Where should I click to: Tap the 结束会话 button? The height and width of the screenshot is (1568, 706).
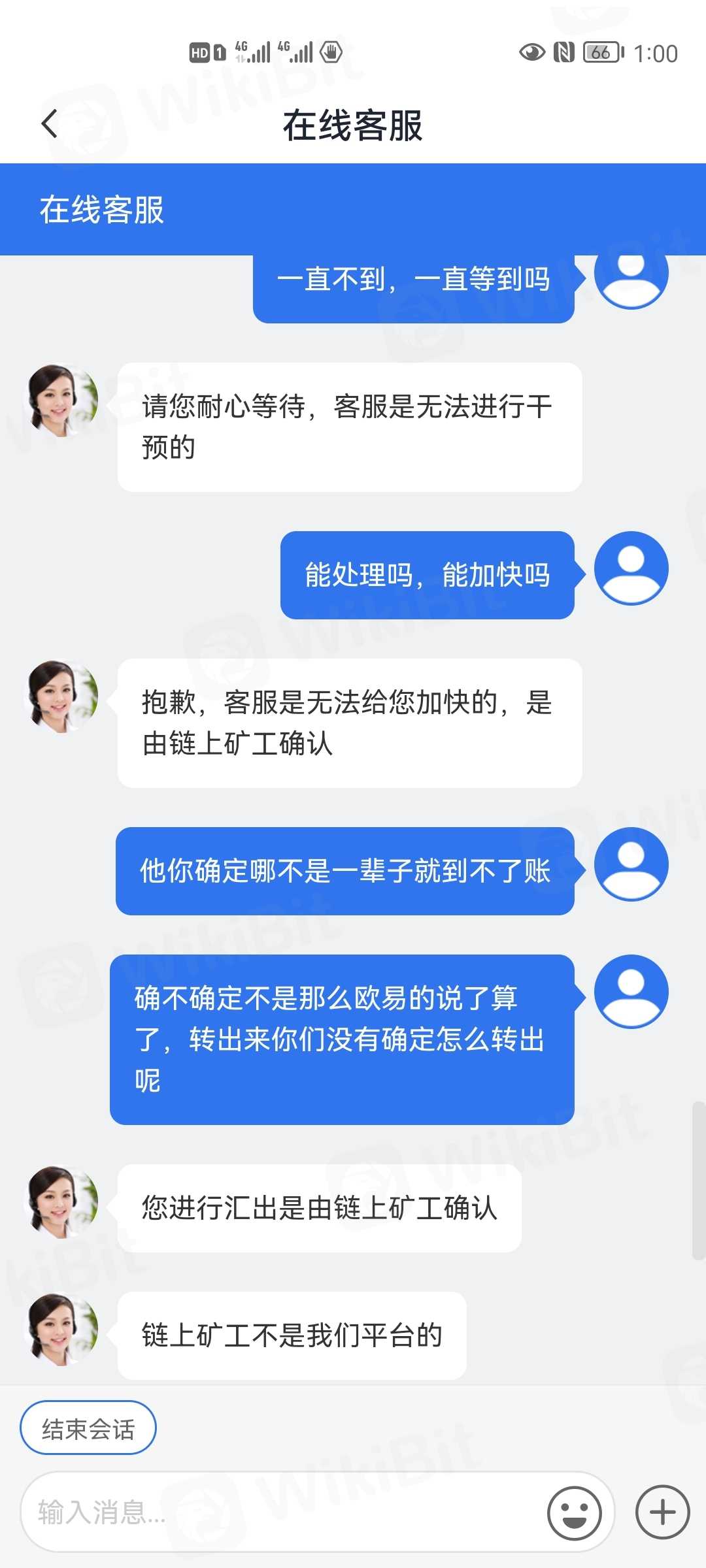coord(88,1428)
